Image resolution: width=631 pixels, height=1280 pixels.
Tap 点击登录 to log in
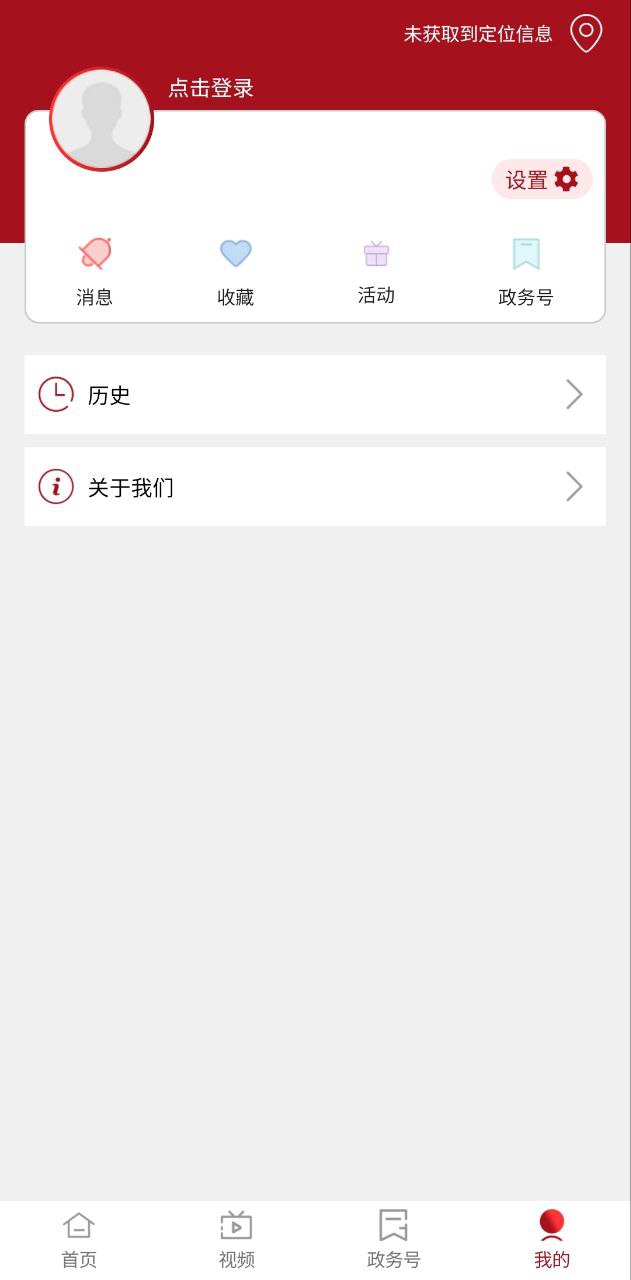click(x=211, y=88)
